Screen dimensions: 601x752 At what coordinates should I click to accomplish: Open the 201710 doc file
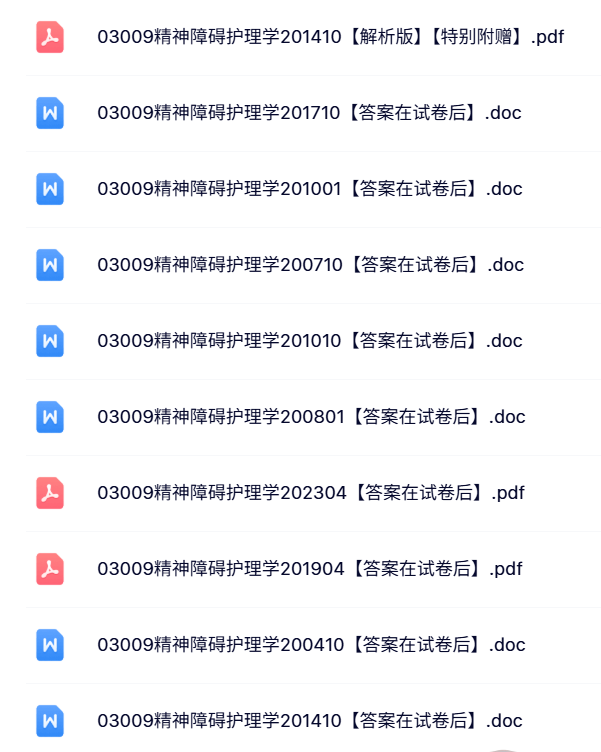pos(309,113)
